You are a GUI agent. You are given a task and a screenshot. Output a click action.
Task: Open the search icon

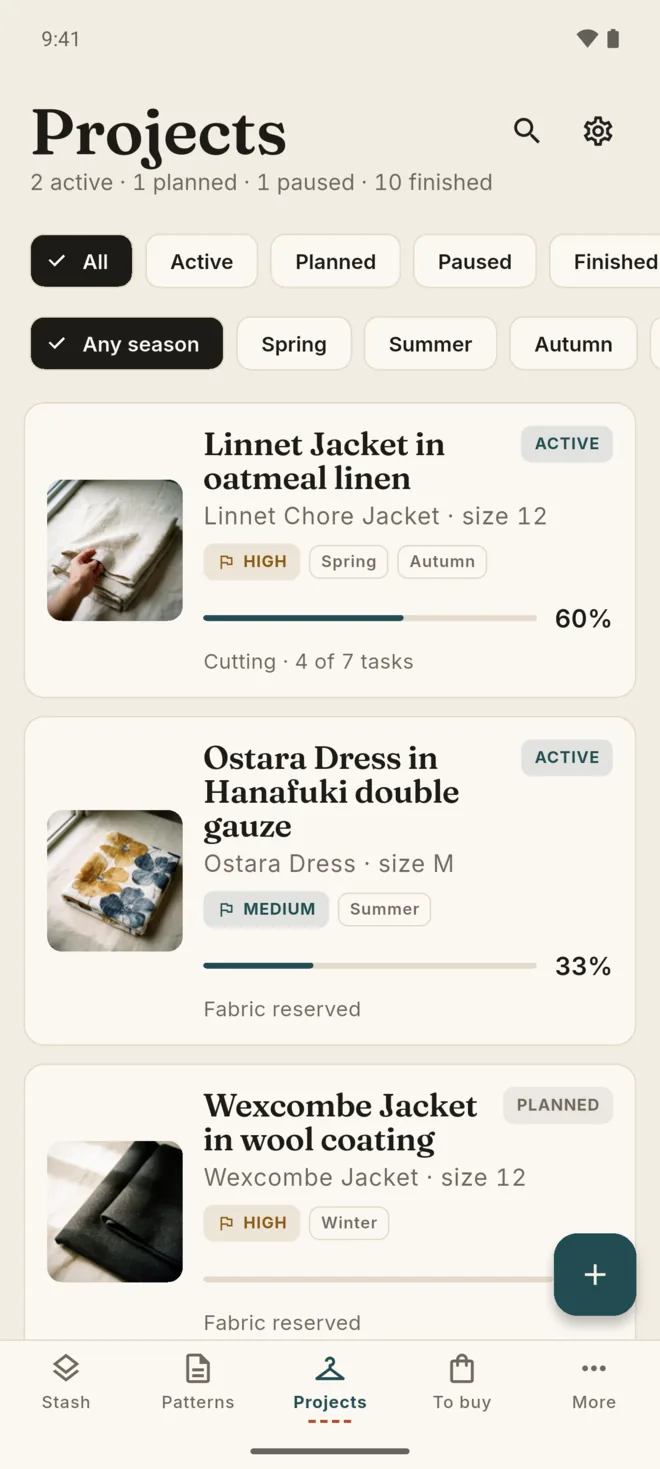tap(527, 131)
